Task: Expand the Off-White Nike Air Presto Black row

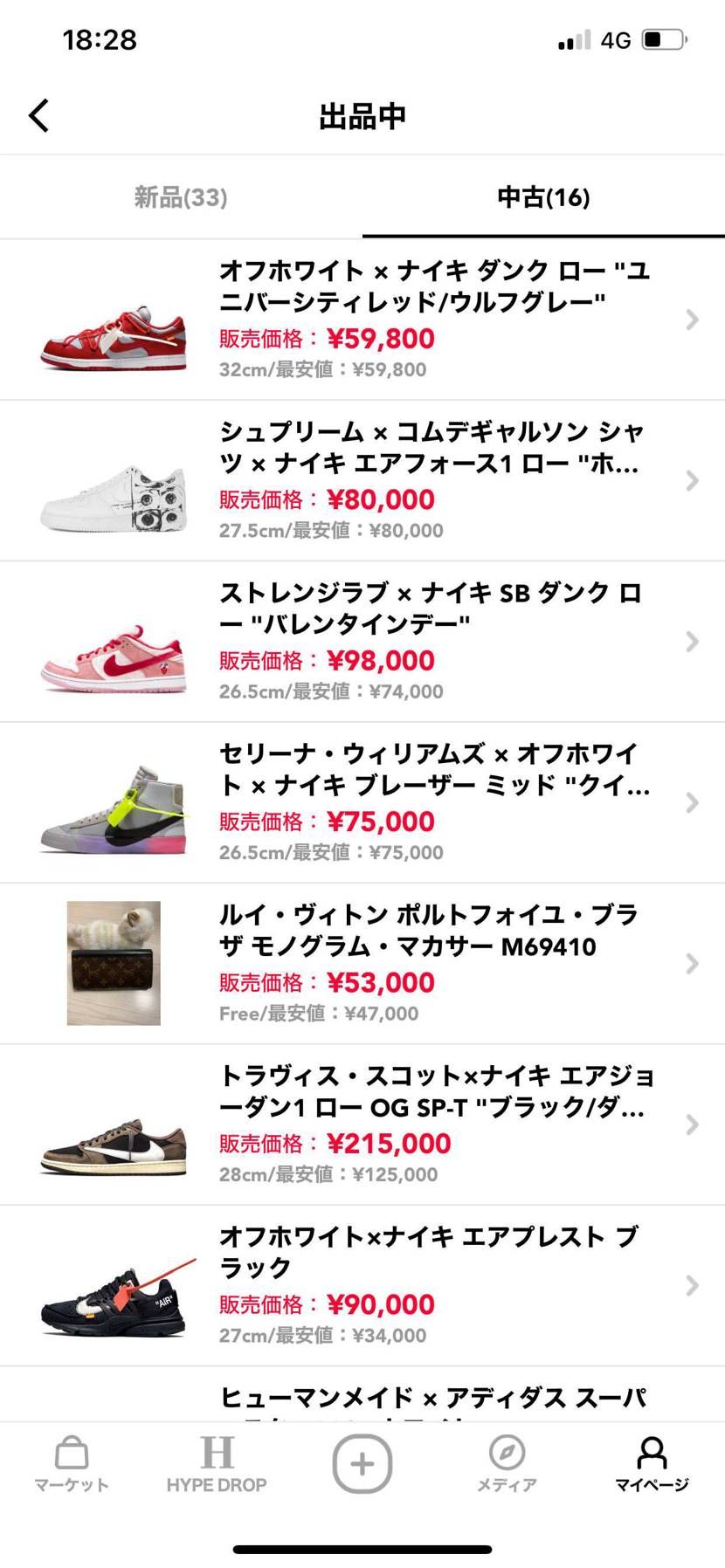Action: click(x=692, y=1285)
